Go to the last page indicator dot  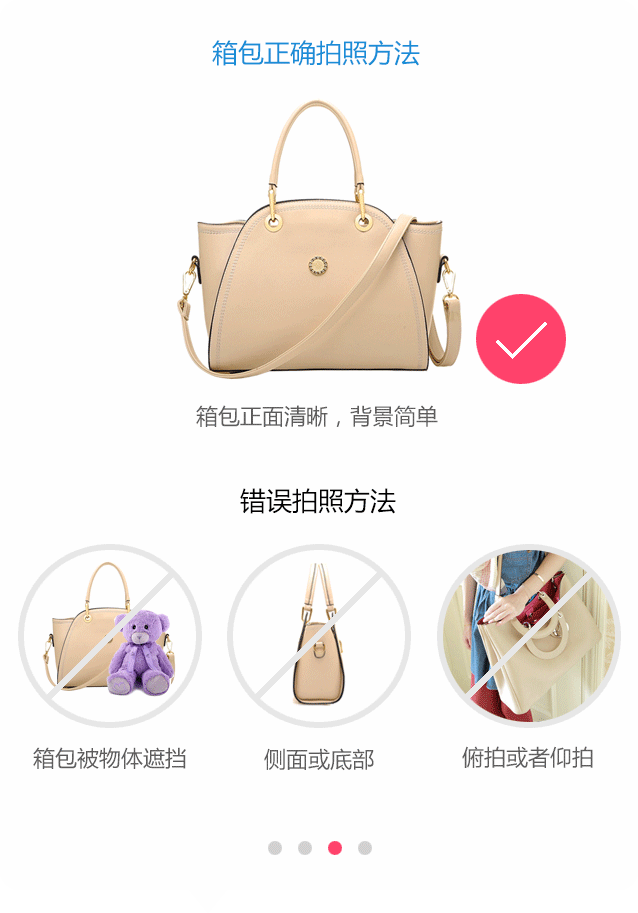pos(365,848)
